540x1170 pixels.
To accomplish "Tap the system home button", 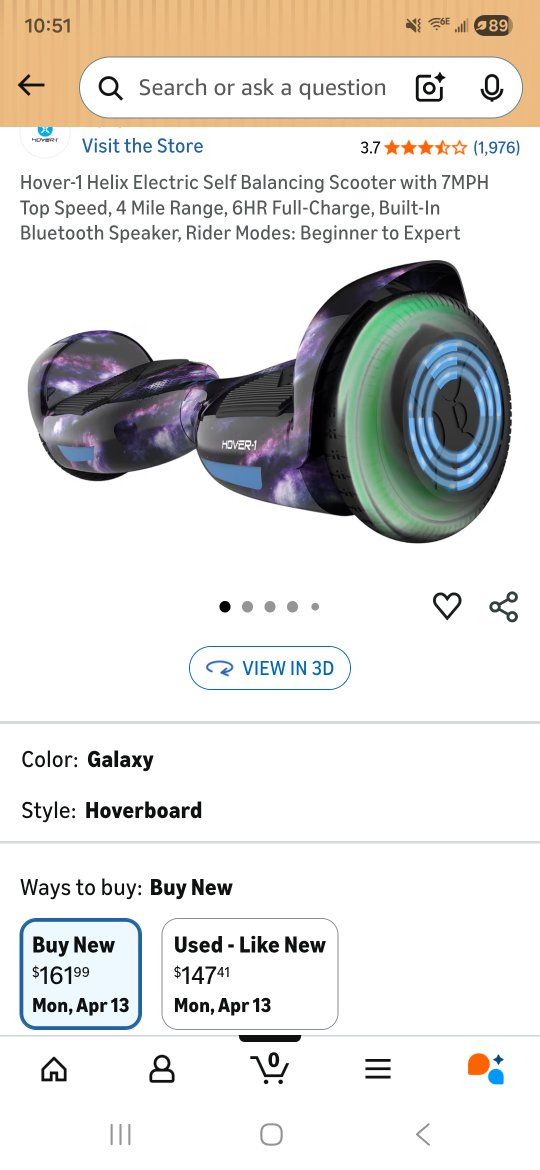I will [x=271, y=1135].
